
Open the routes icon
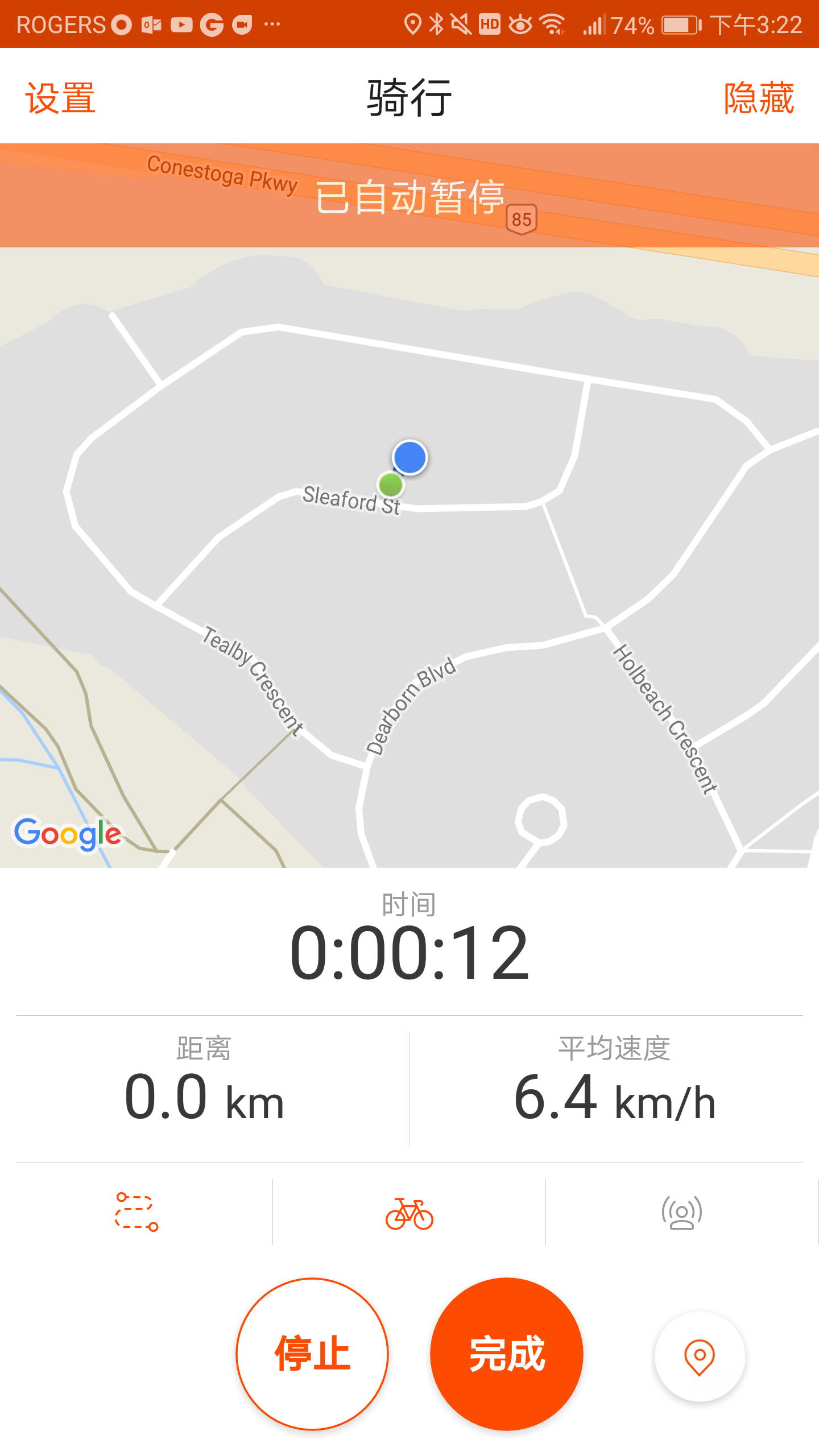pyautogui.click(x=136, y=1211)
